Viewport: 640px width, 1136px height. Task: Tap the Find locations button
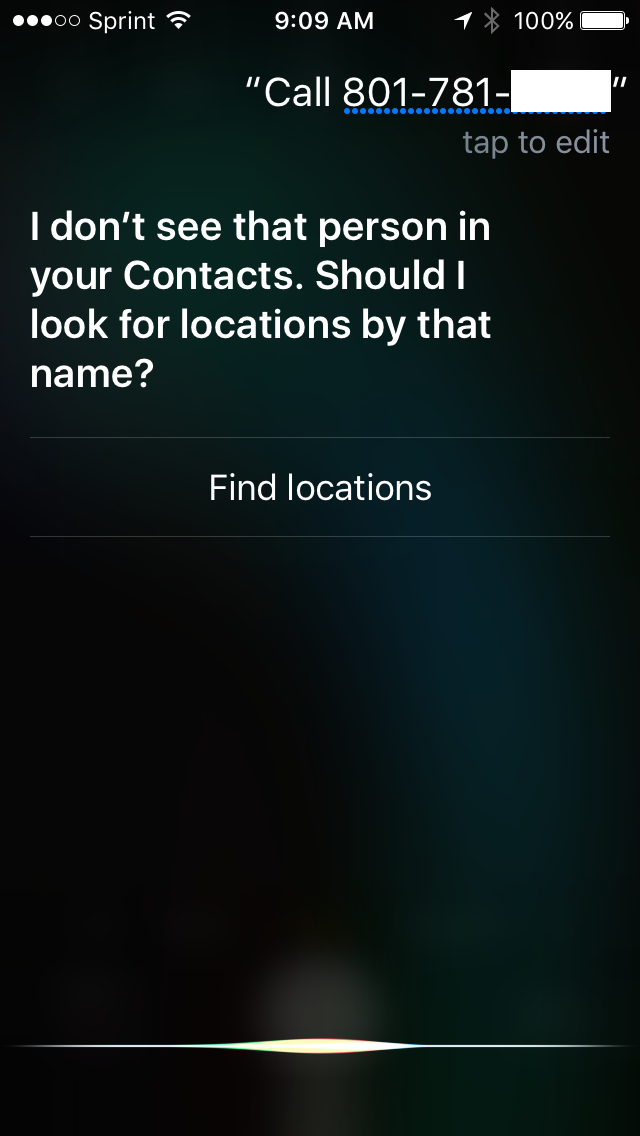point(320,488)
